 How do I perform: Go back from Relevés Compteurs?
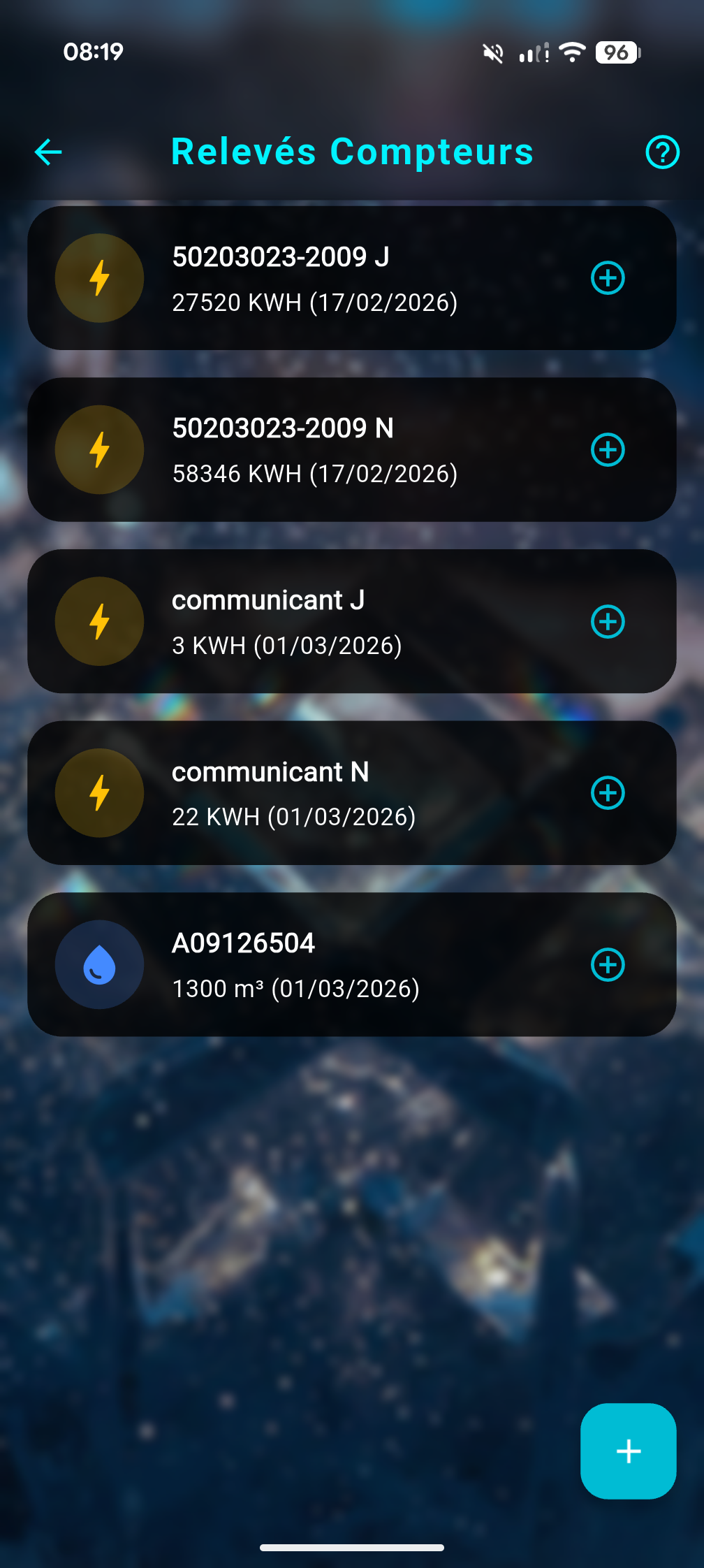[x=48, y=152]
